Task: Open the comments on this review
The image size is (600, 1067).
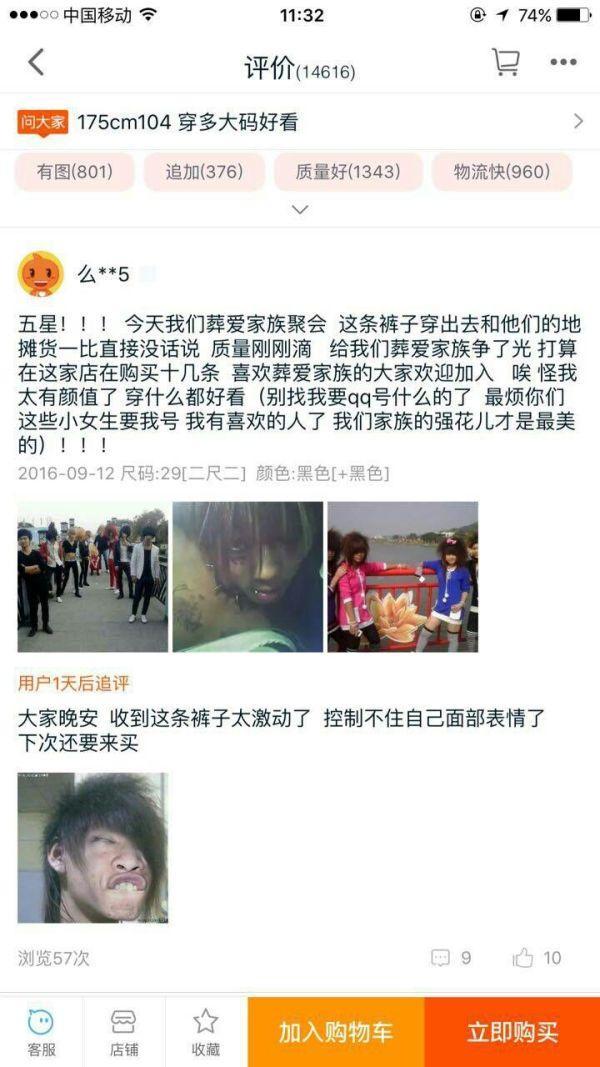Action: [450, 958]
